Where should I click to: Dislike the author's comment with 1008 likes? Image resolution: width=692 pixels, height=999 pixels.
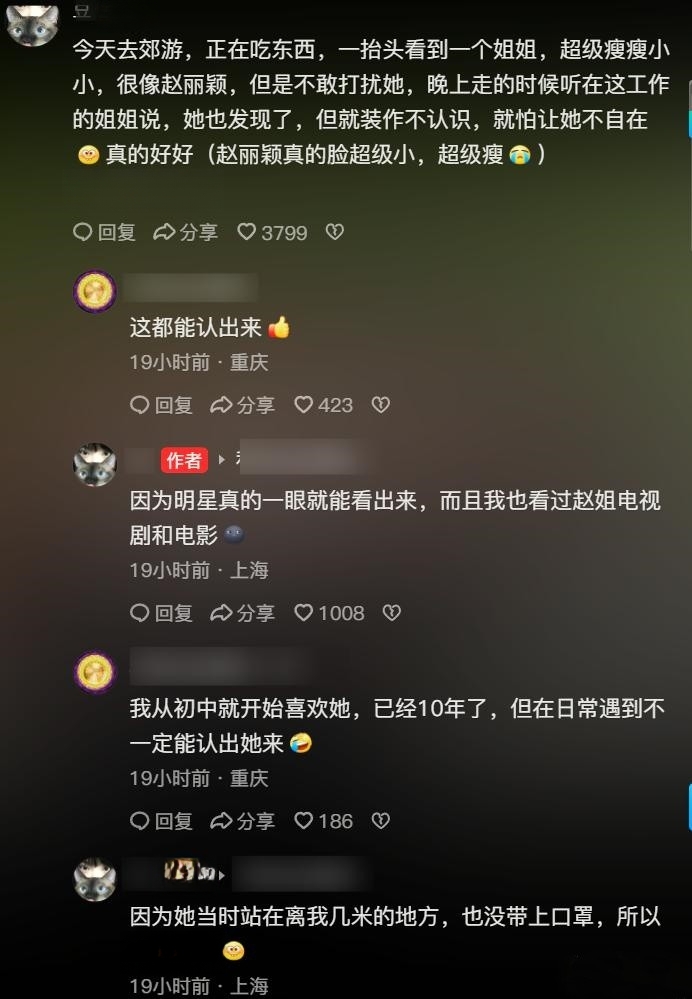pyautogui.click(x=392, y=613)
